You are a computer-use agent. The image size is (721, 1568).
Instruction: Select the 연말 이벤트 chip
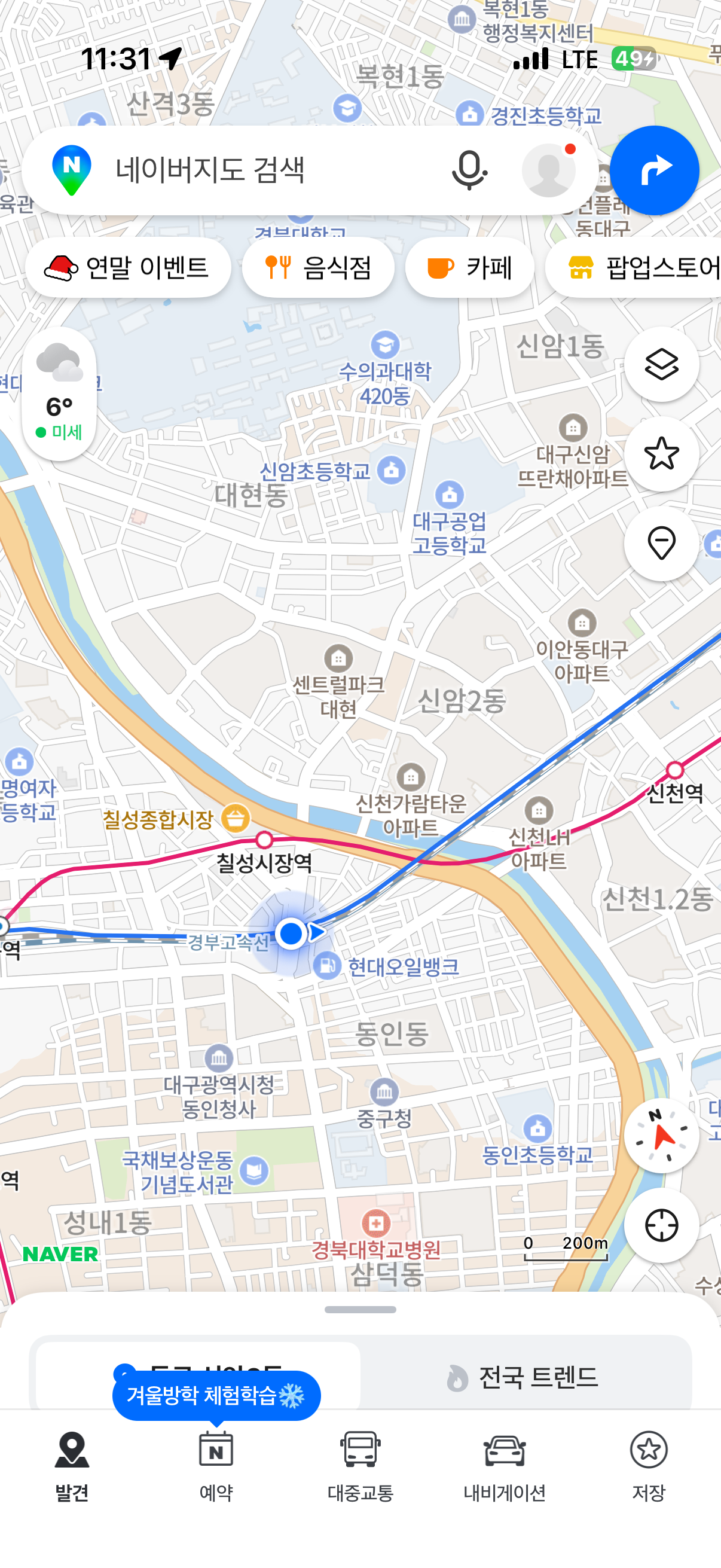(x=128, y=267)
